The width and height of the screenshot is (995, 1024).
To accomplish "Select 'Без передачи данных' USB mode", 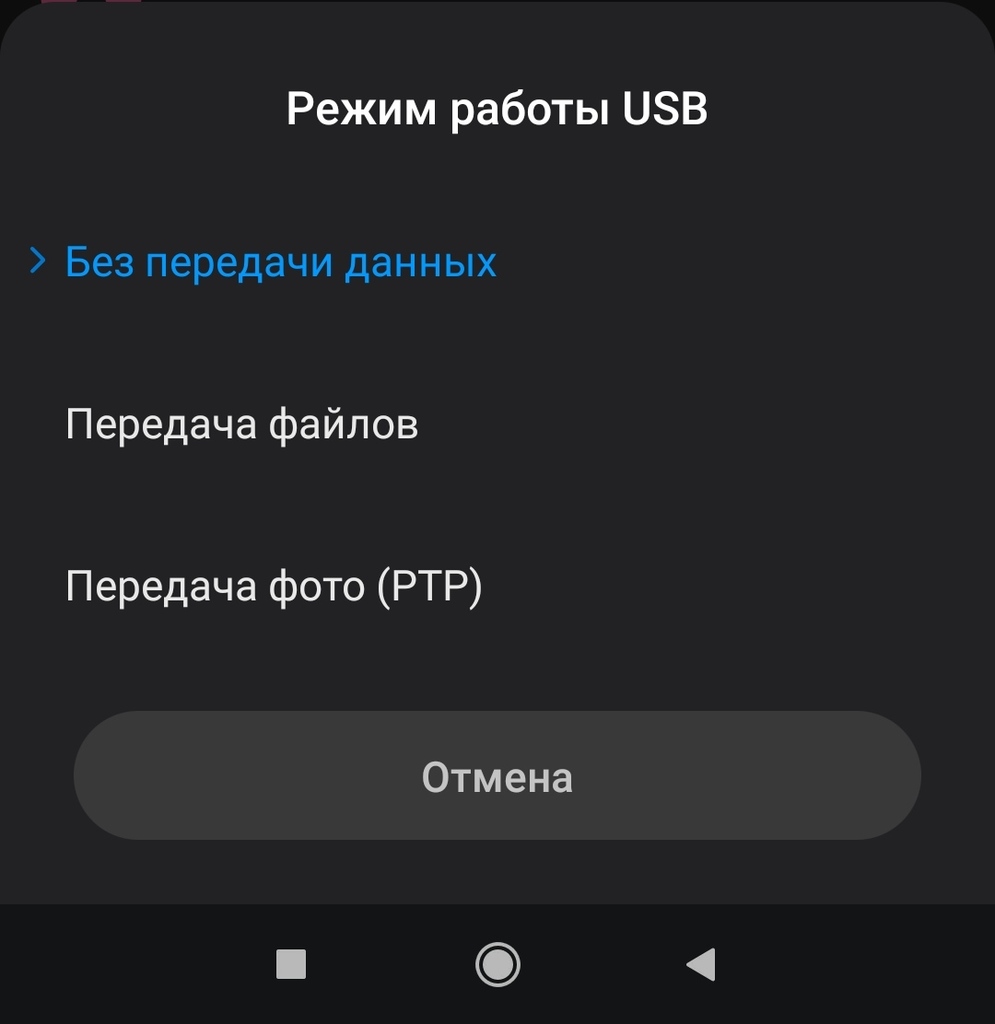I will (x=280, y=263).
